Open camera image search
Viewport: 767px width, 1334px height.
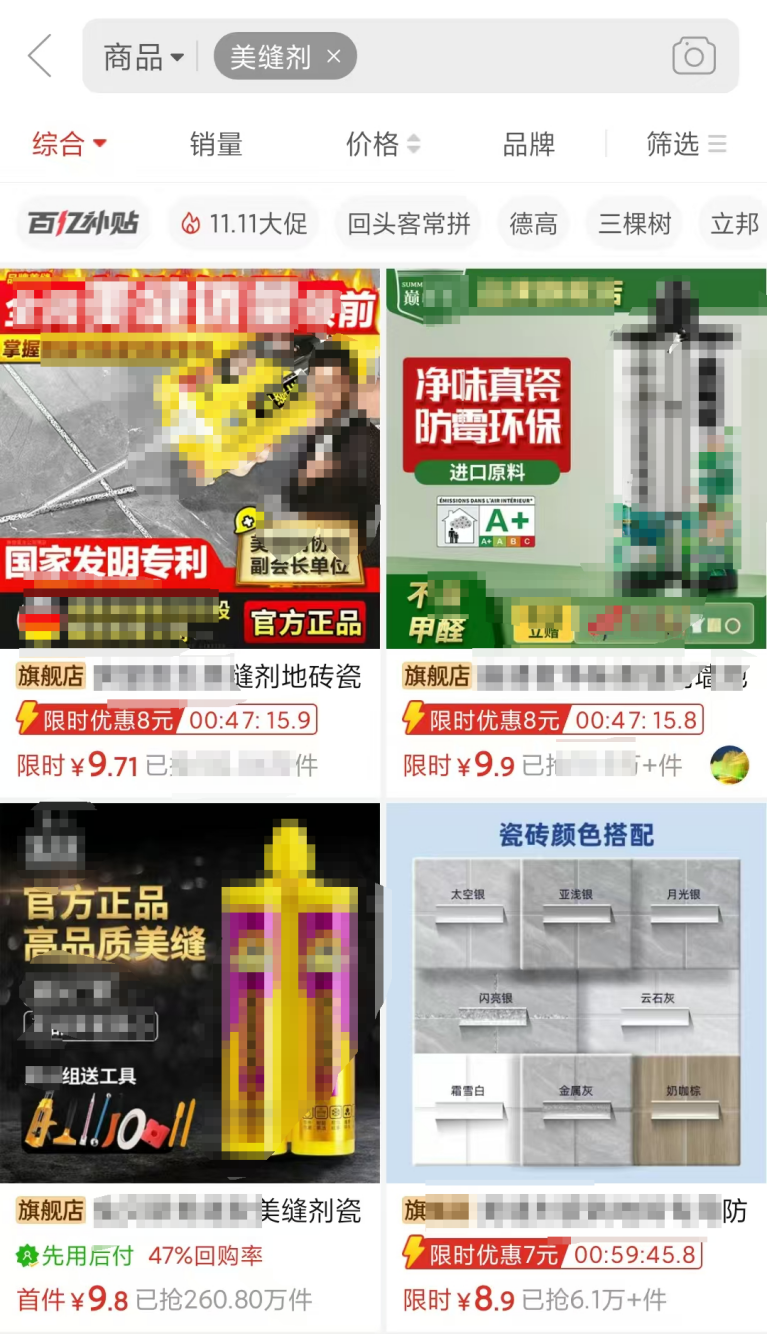click(693, 56)
